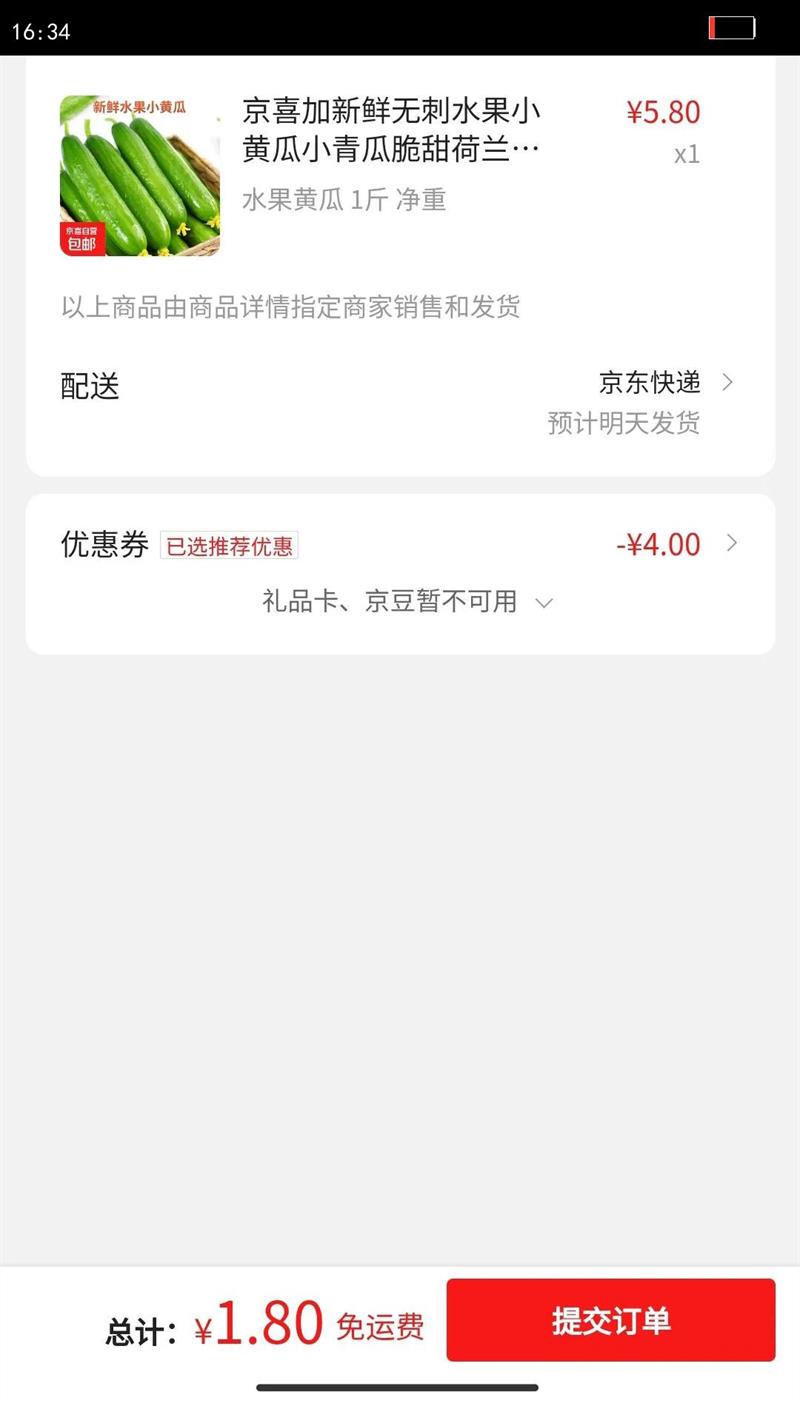Open the cucumber product thumbnail
The height and width of the screenshot is (1403, 800).
coord(139,176)
